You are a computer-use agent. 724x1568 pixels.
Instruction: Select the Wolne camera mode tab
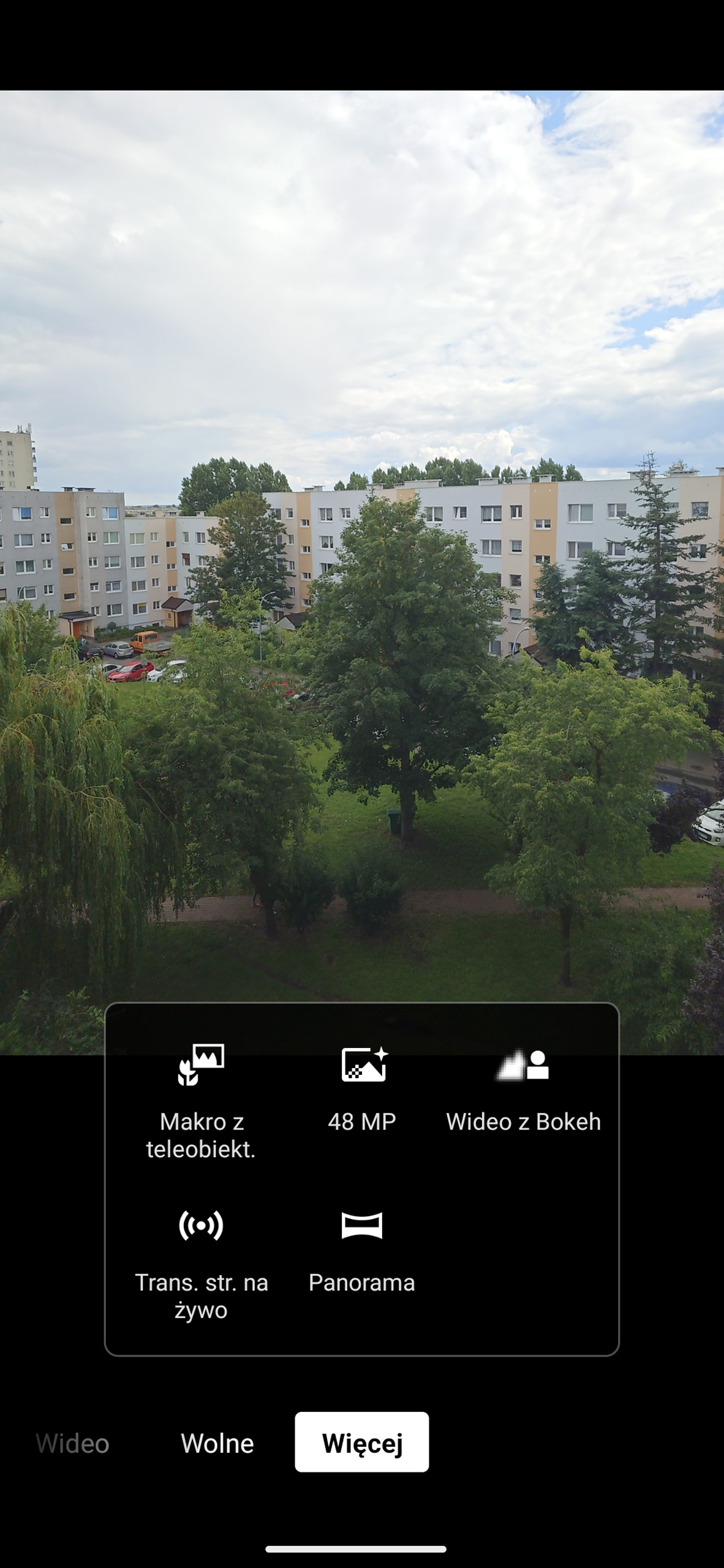click(x=217, y=1443)
